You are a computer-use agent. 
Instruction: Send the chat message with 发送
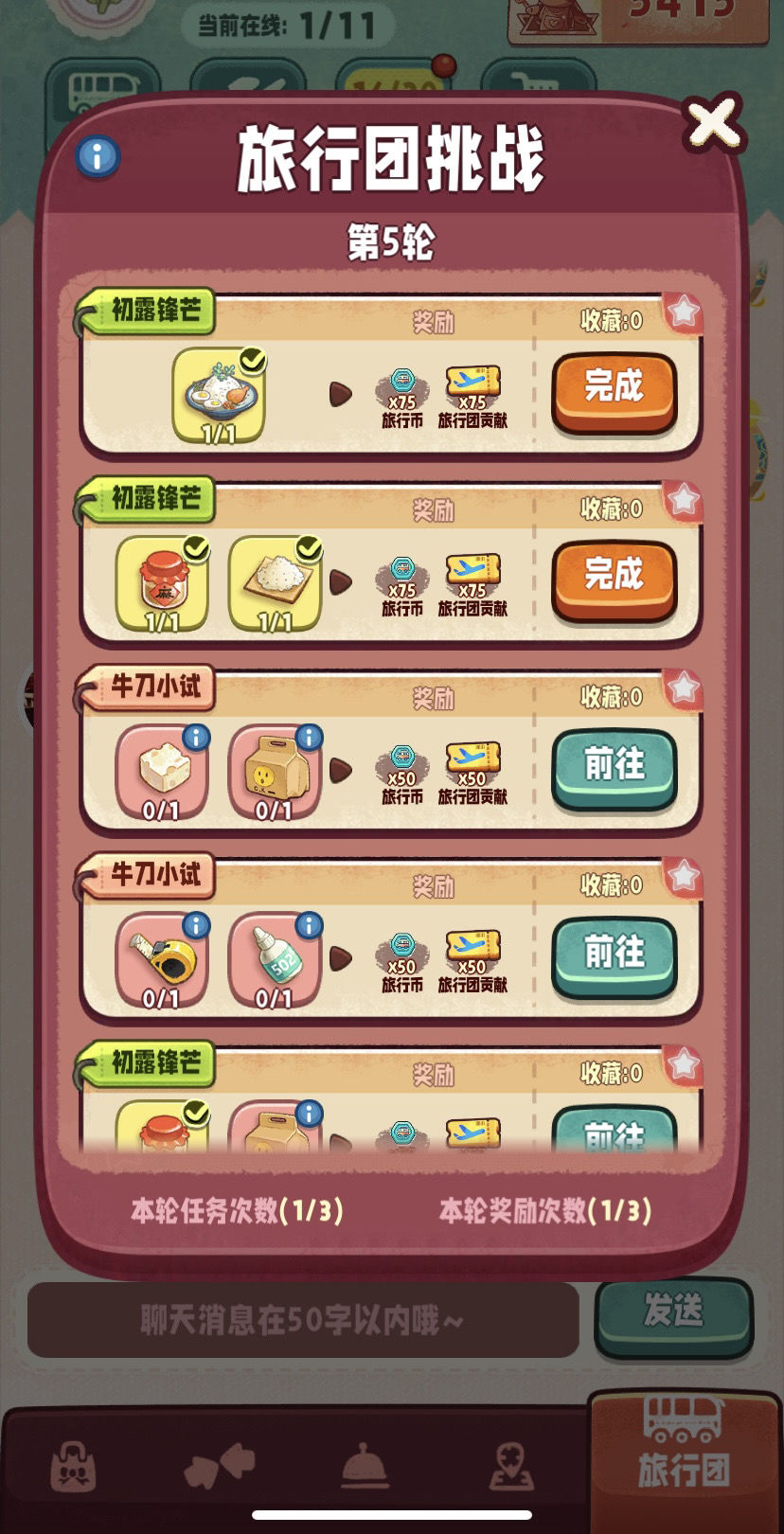click(673, 1314)
